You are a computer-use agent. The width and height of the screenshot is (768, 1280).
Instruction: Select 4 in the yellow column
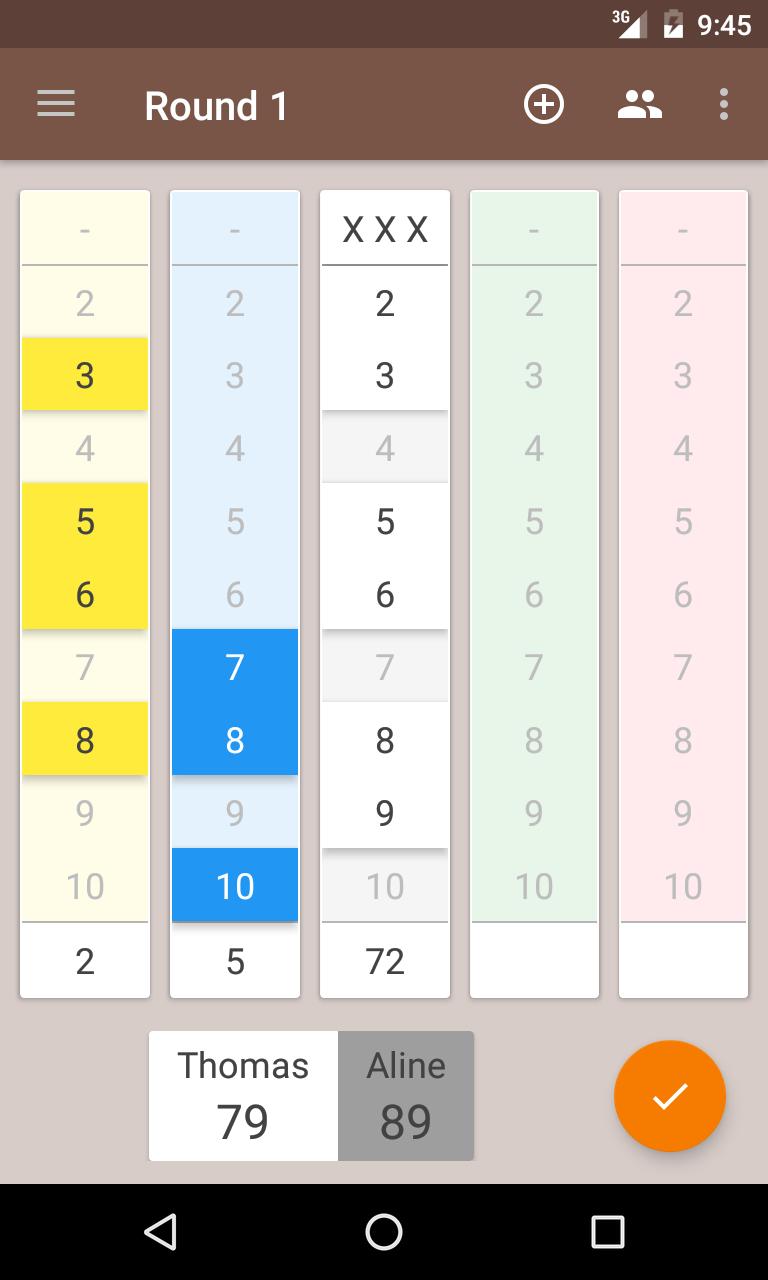coord(85,448)
